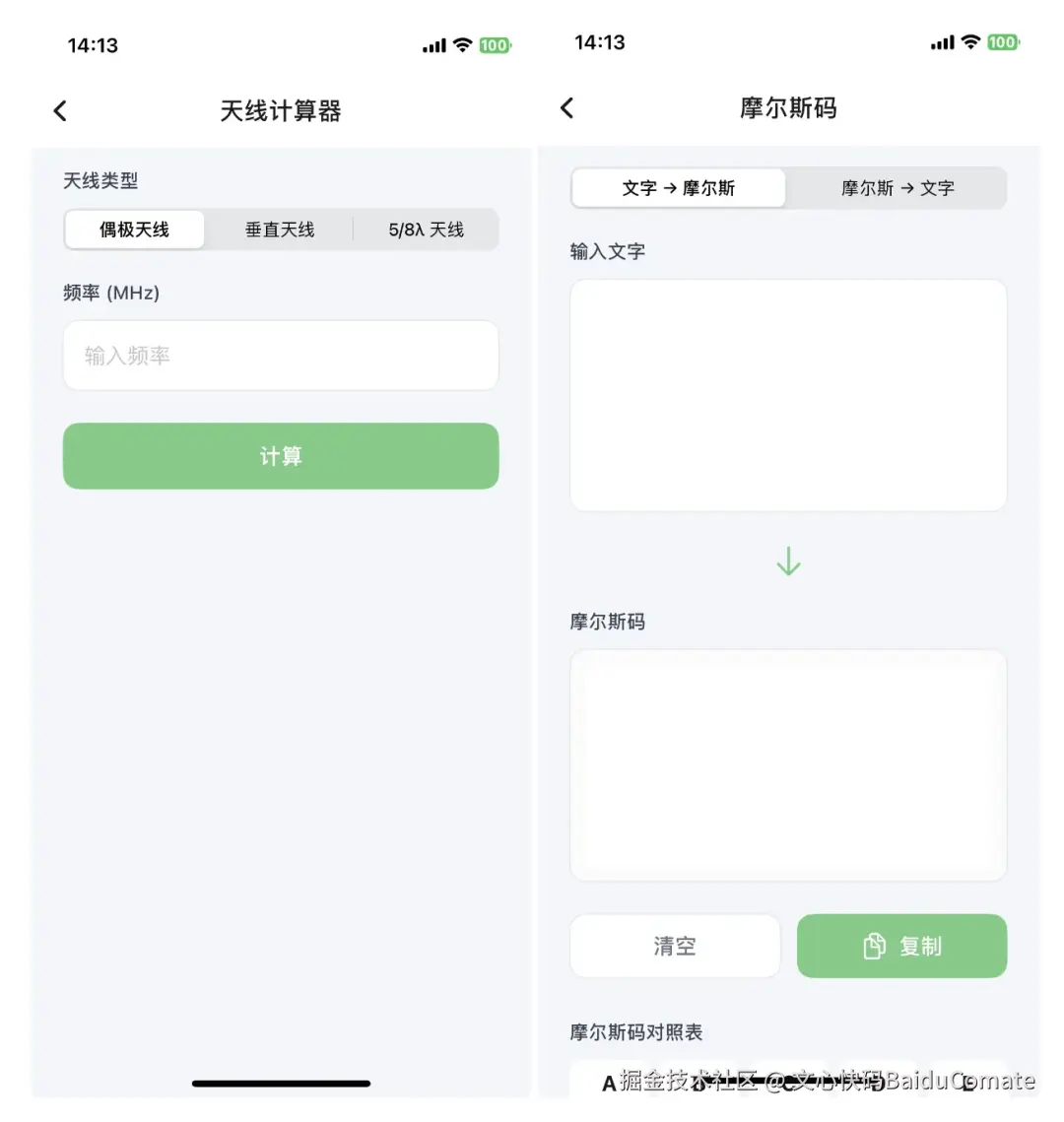Tap the 输入文字 text area
The height and width of the screenshot is (1122, 1064).
click(x=788, y=395)
